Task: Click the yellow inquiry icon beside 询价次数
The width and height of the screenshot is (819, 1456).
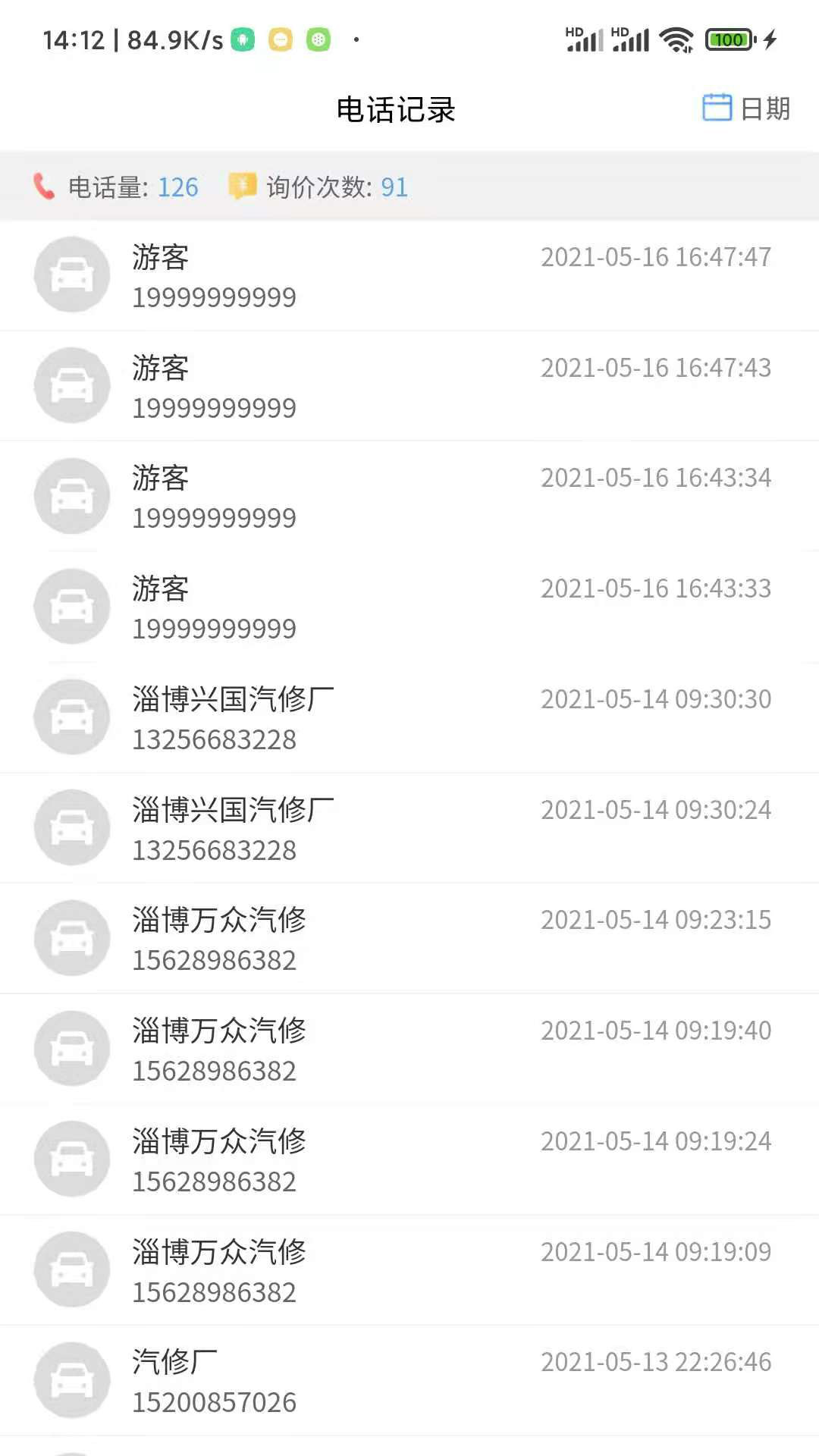Action: [241, 186]
